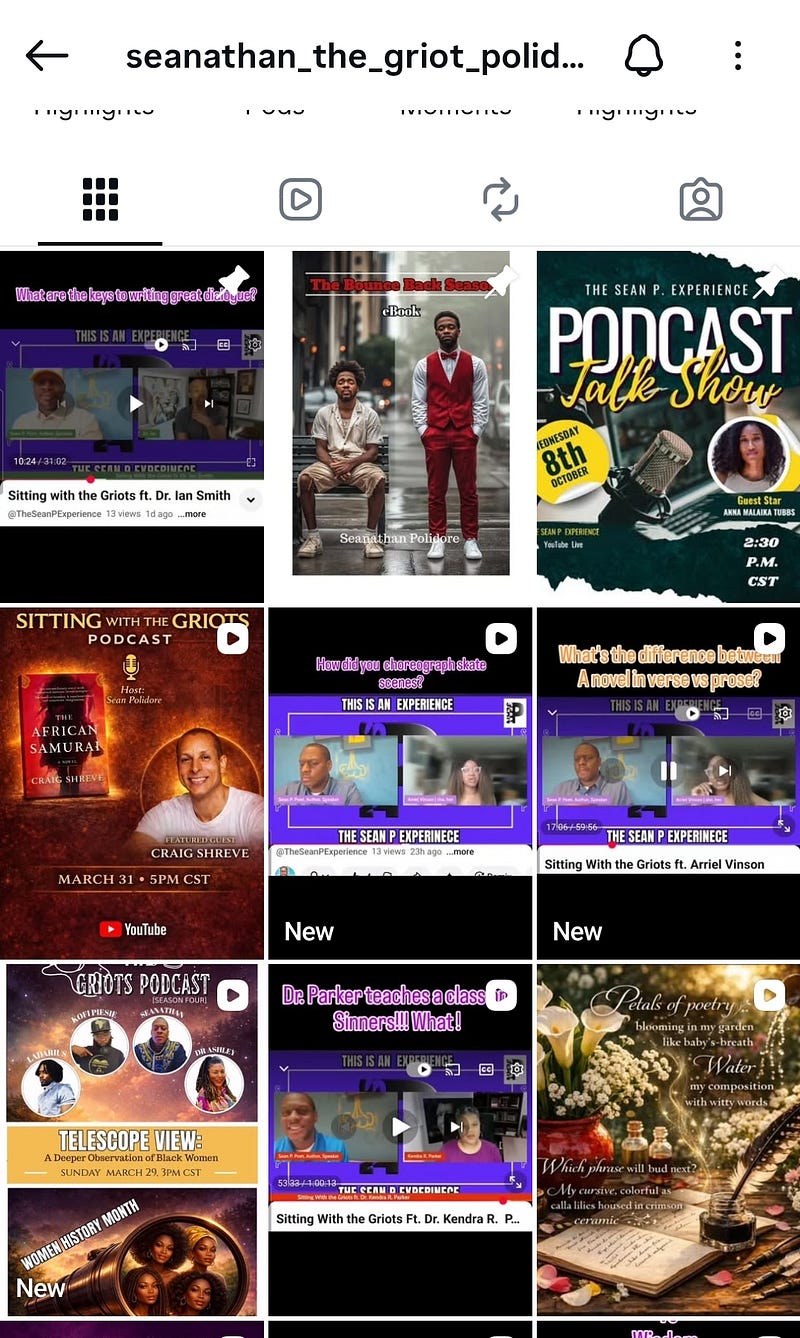Open the novel in verse vs prose reel
The width and height of the screenshot is (800, 1338).
click(x=668, y=783)
